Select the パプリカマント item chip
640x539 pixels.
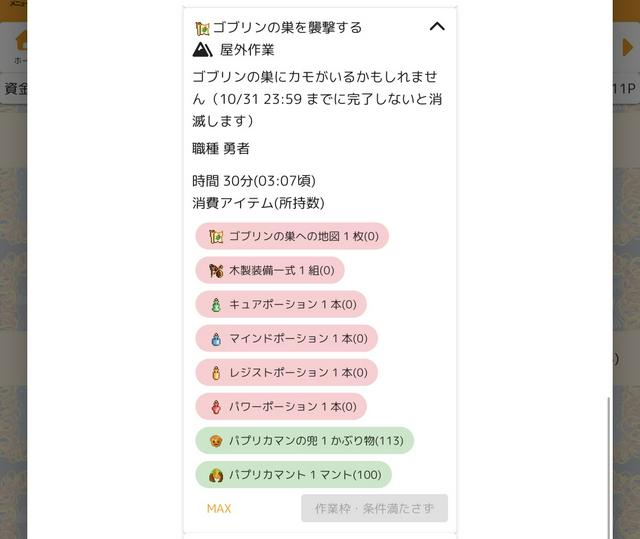[293, 474]
